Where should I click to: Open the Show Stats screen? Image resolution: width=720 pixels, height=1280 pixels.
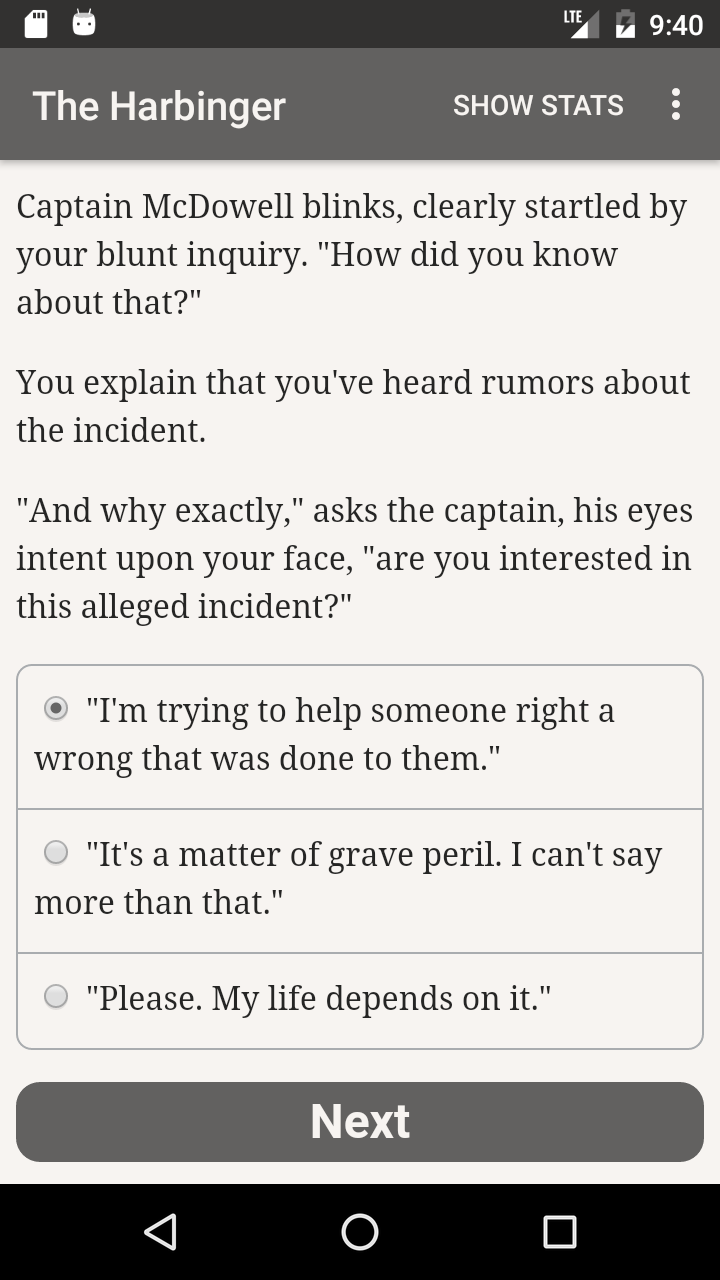click(x=538, y=105)
